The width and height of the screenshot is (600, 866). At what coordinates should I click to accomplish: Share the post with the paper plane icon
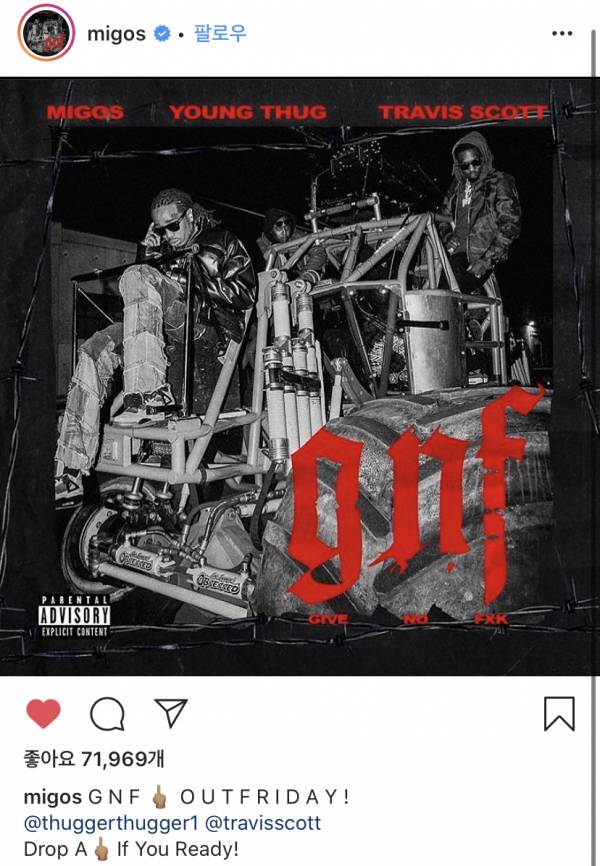[171, 712]
